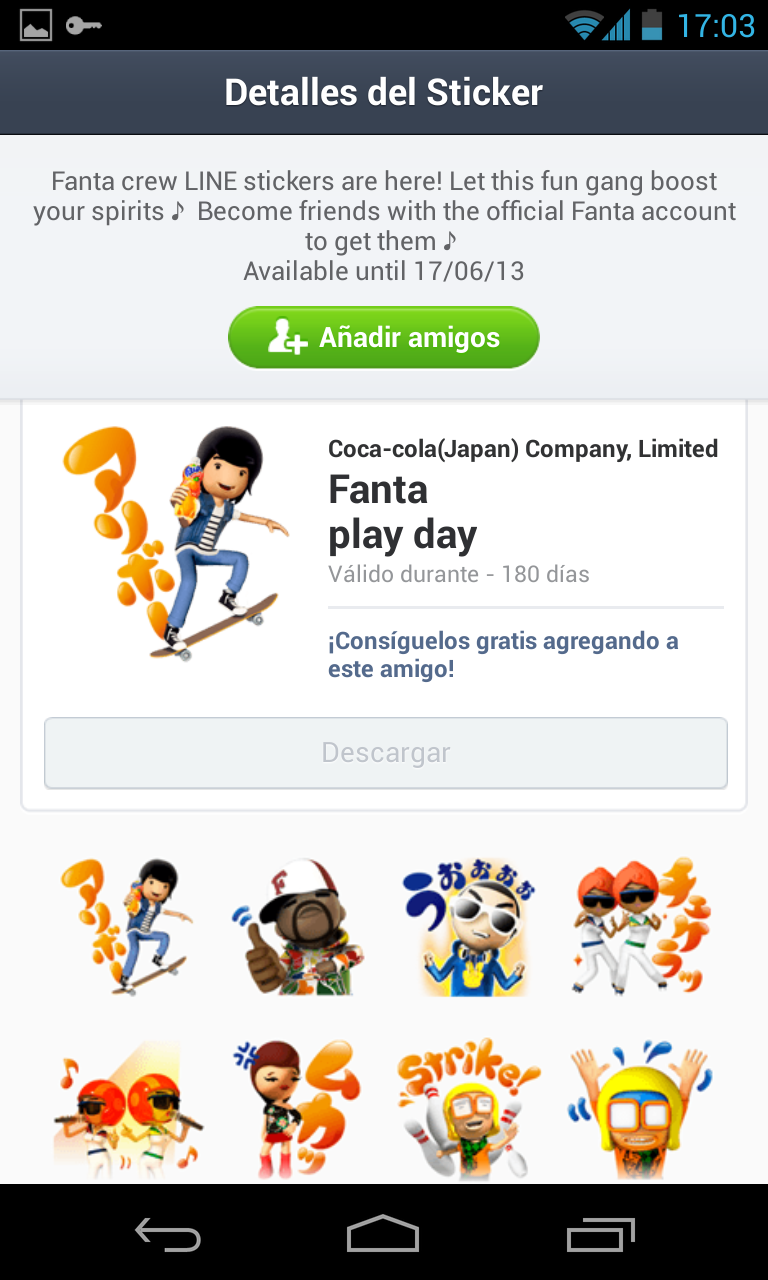Tap the Descargar button
The width and height of the screenshot is (768, 1280).
[x=385, y=753]
